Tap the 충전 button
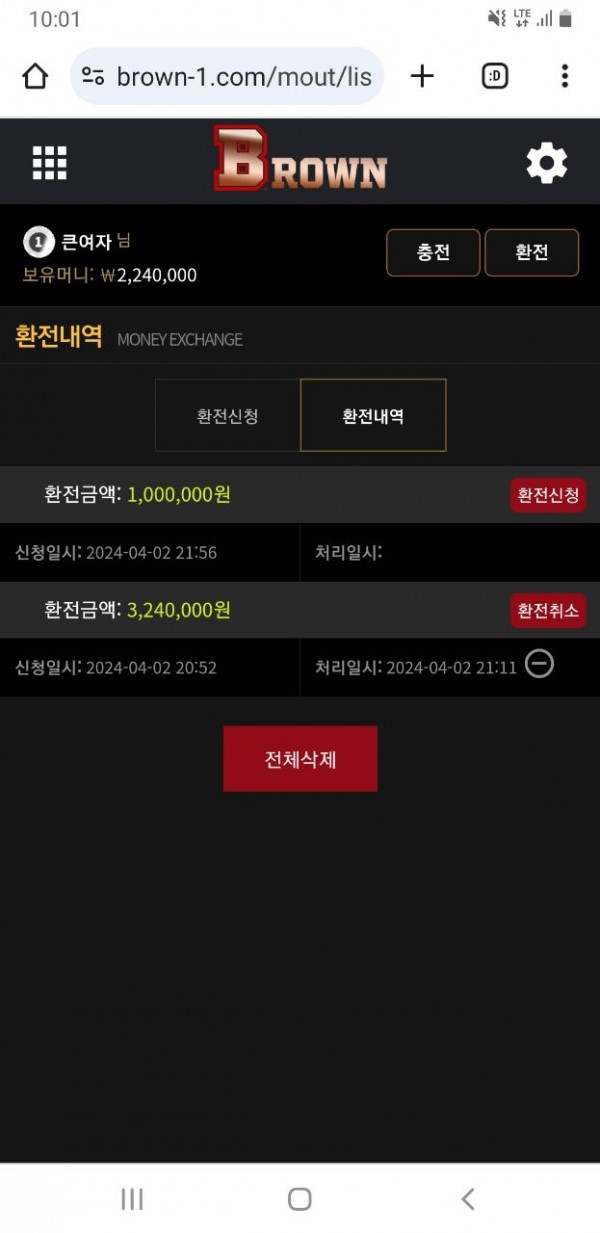600x1233 pixels. pyautogui.click(x=433, y=252)
